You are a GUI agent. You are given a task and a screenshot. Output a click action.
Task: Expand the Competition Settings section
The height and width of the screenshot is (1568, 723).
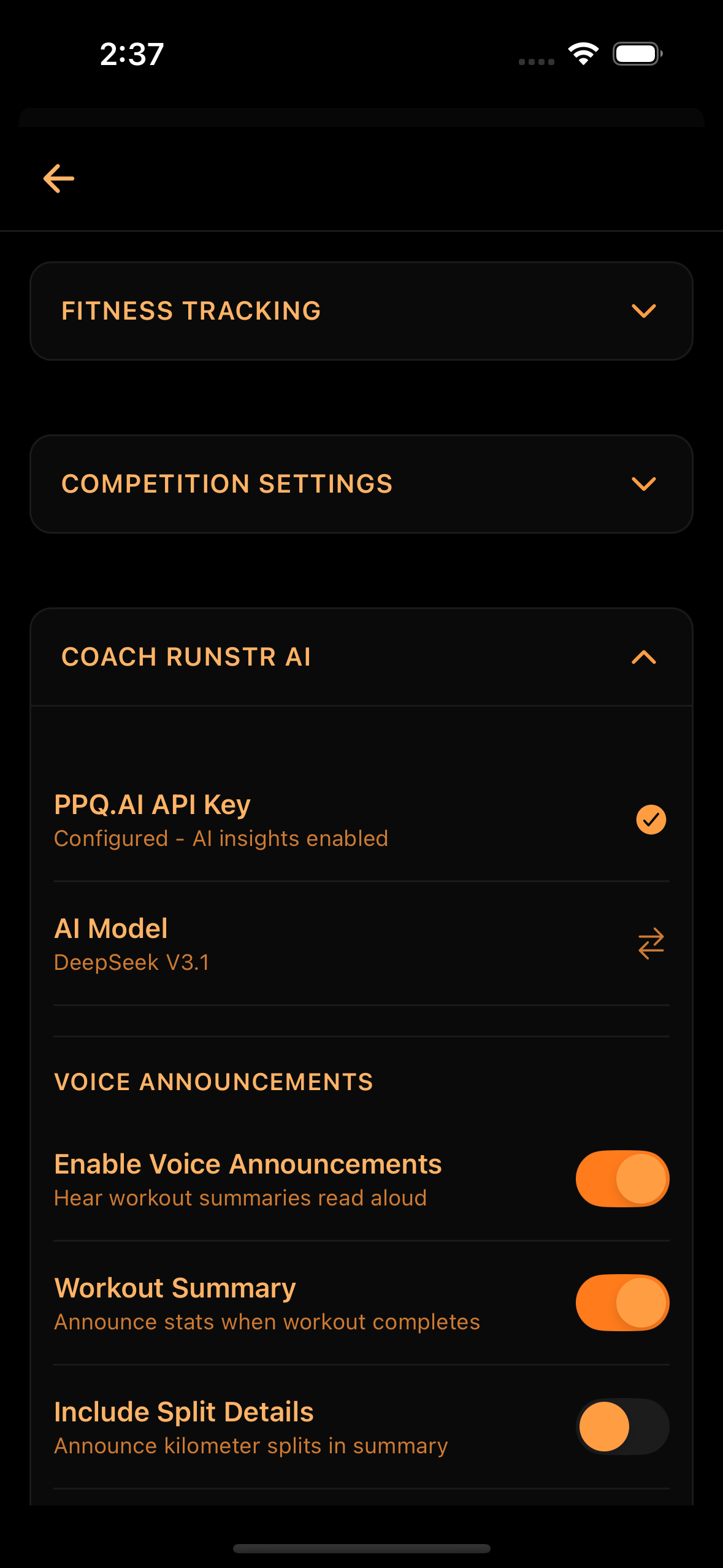coord(361,484)
